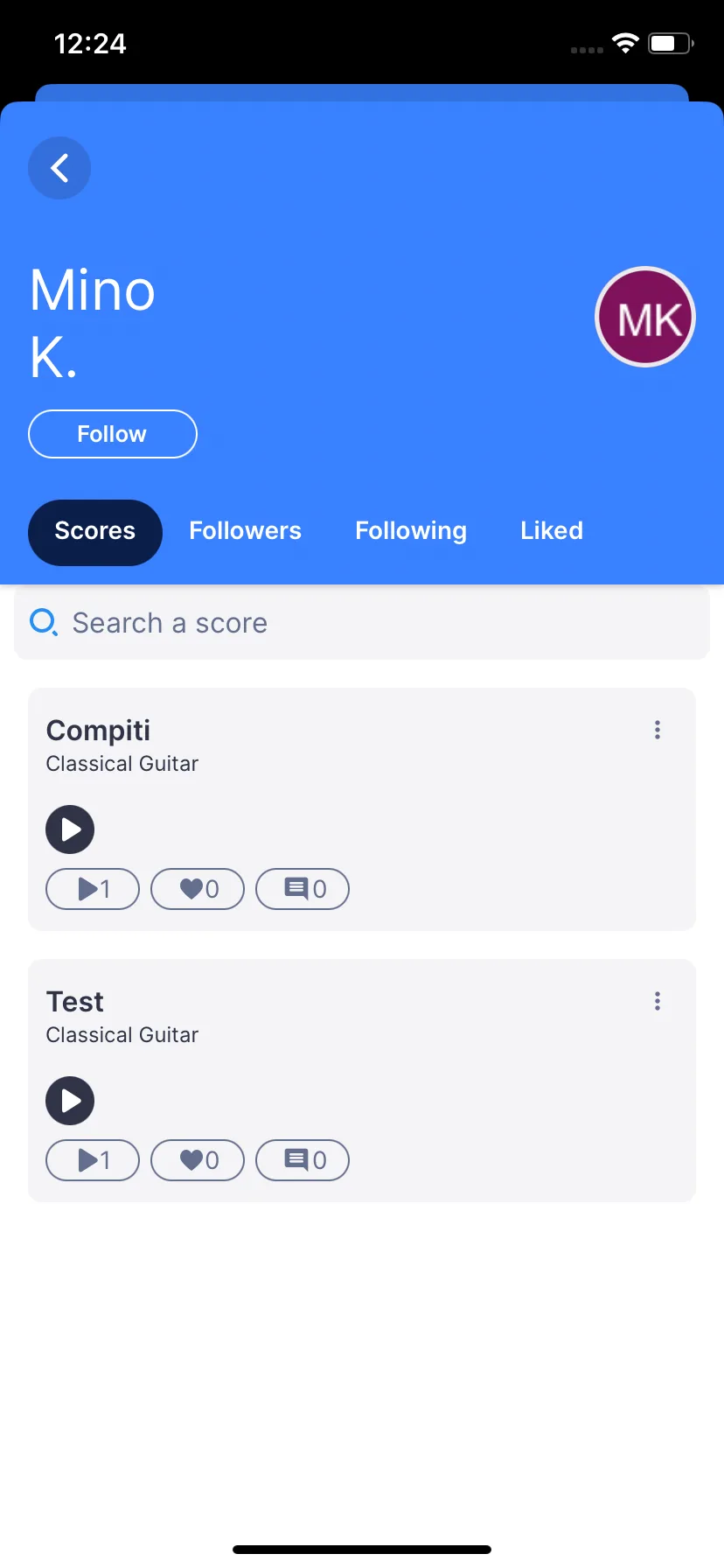Like the Compiti score
The height and width of the screenshot is (1568, 724).
pos(198,889)
